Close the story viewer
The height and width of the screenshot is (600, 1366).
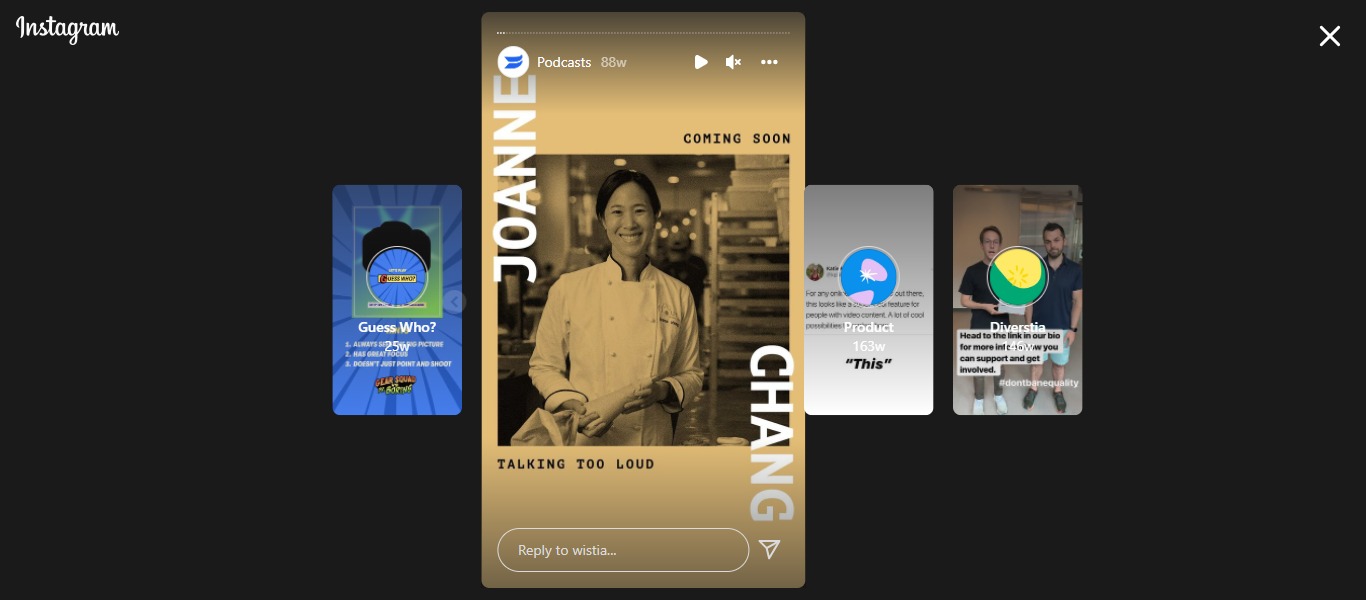(x=1329, y=36)
